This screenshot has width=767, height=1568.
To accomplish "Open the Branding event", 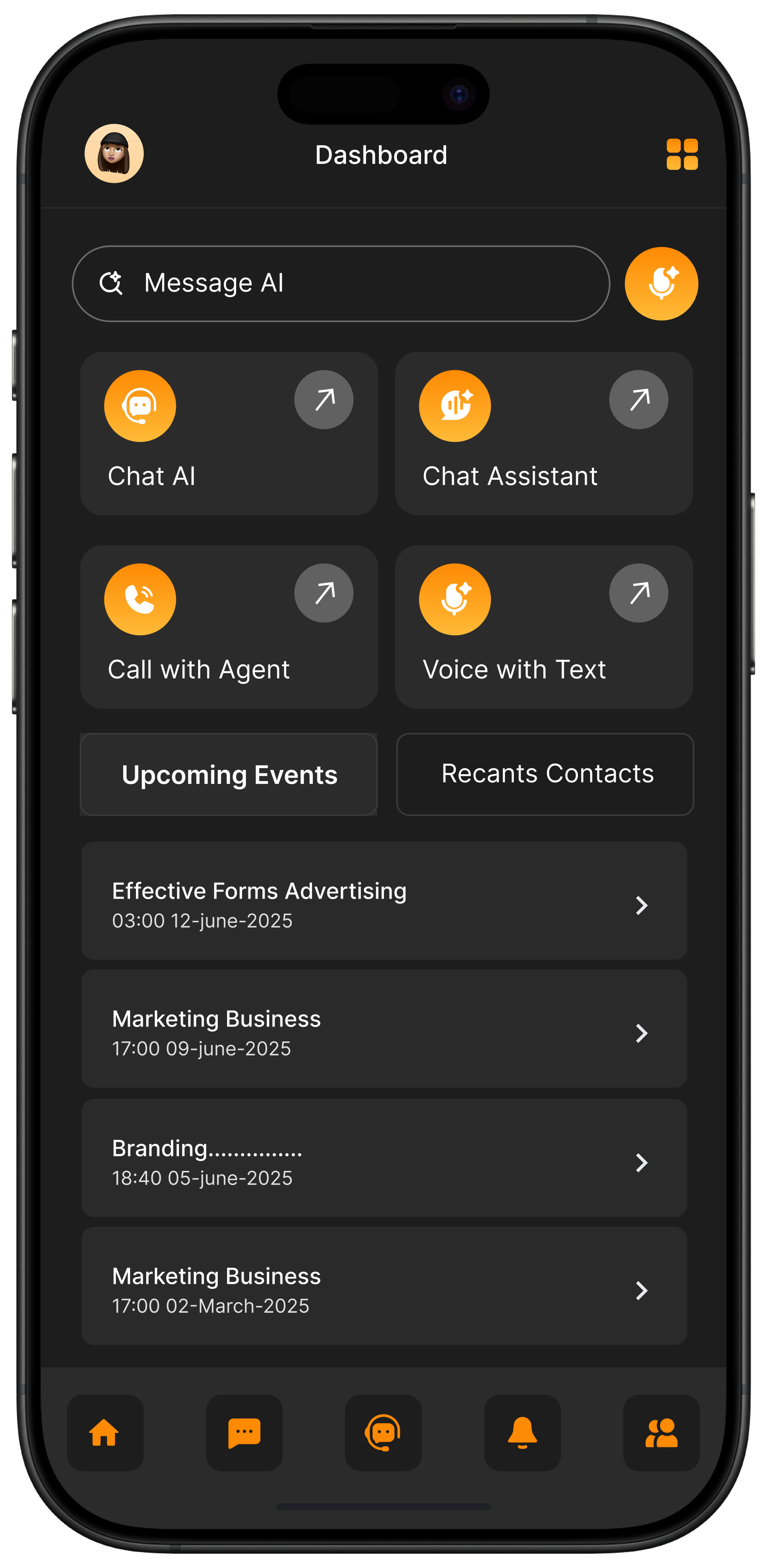I will click(383, 1158).
